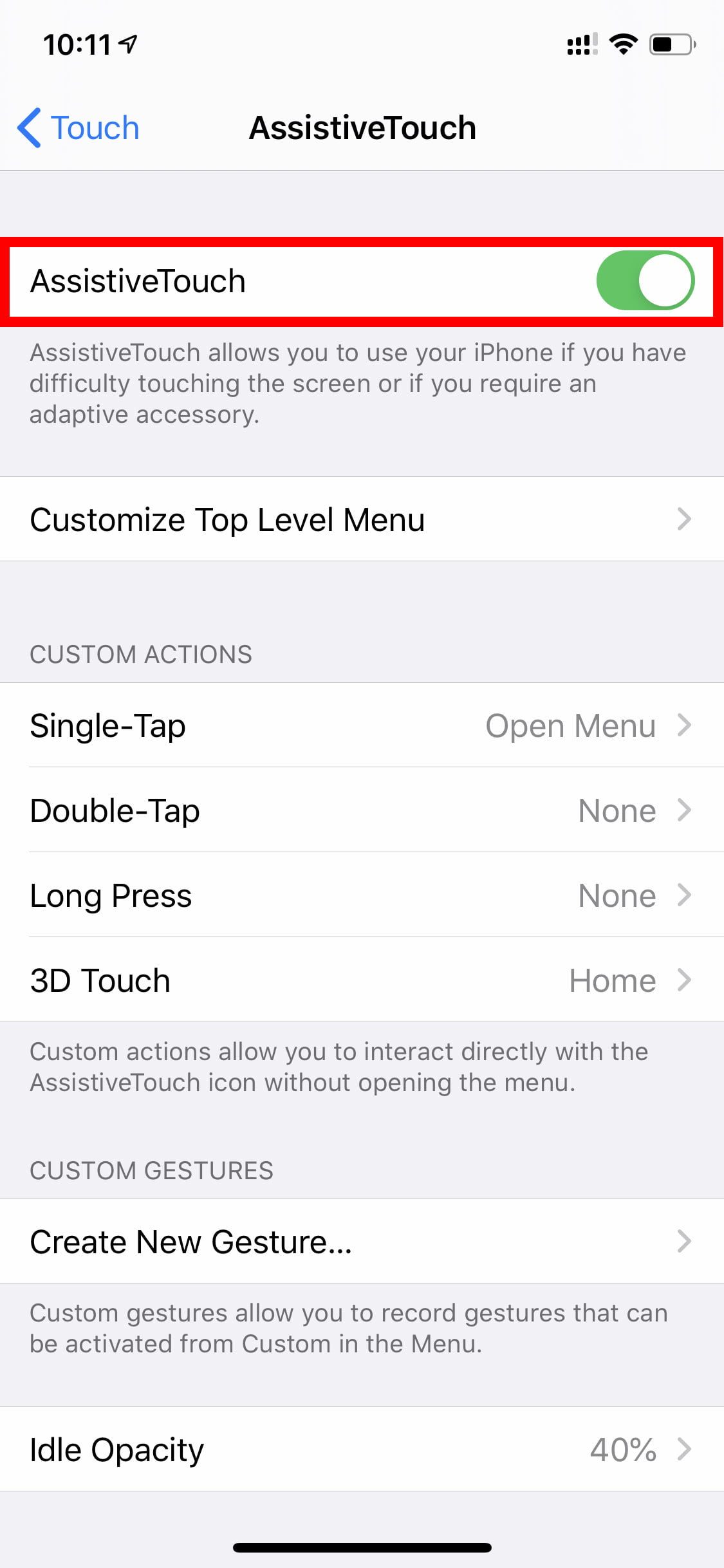Open Single-Tap custom action

362,725
